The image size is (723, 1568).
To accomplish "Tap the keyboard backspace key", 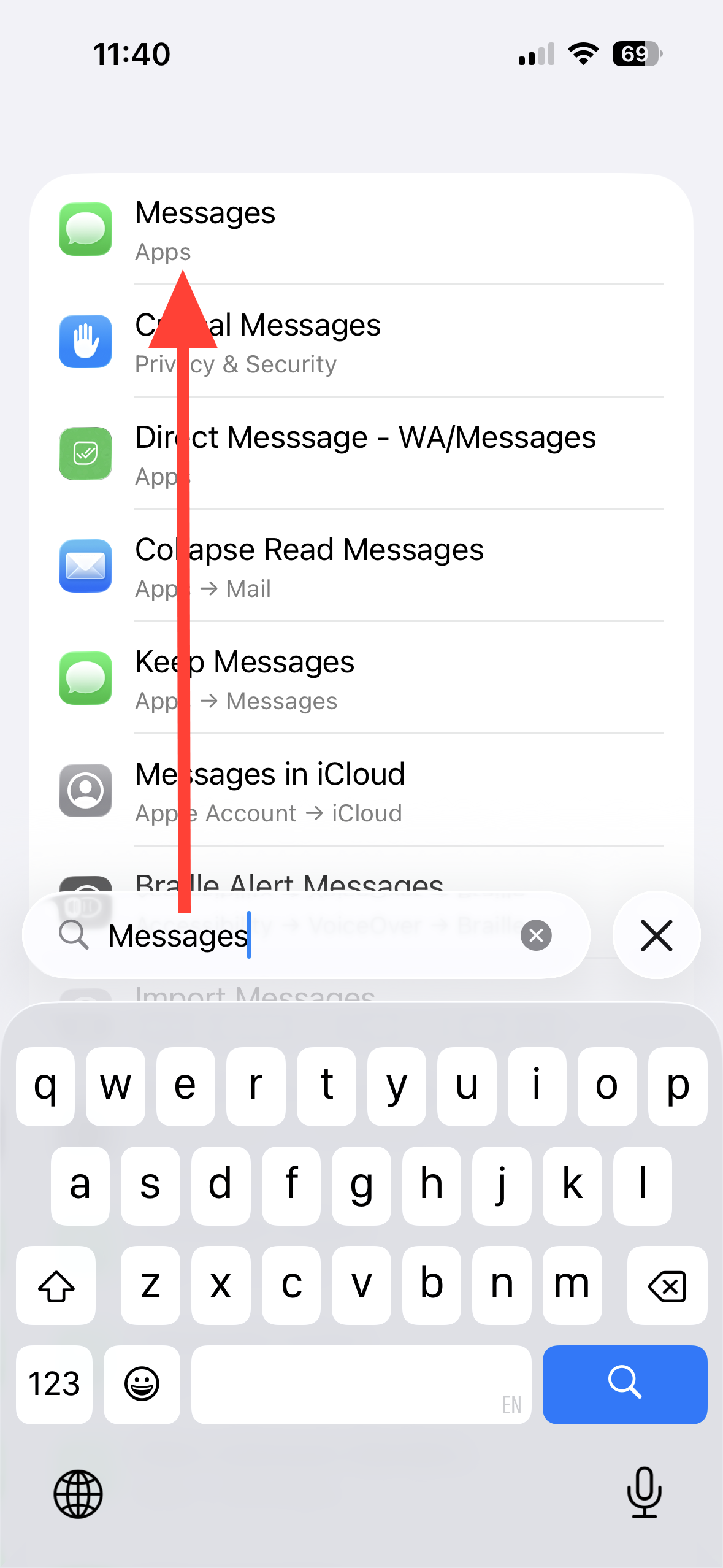I will 667,1286.
